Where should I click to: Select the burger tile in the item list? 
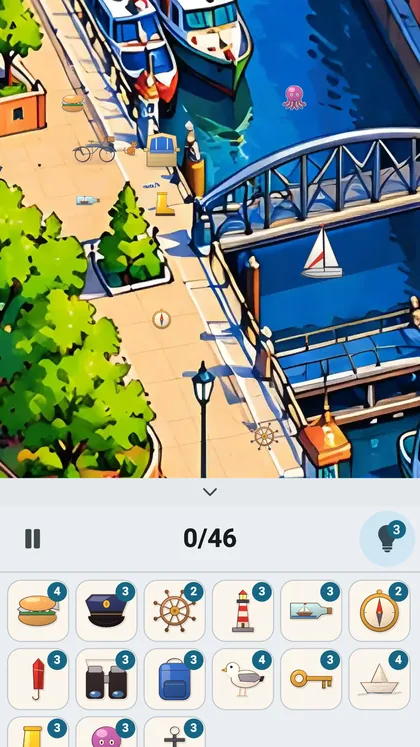[x=38, y=611]
